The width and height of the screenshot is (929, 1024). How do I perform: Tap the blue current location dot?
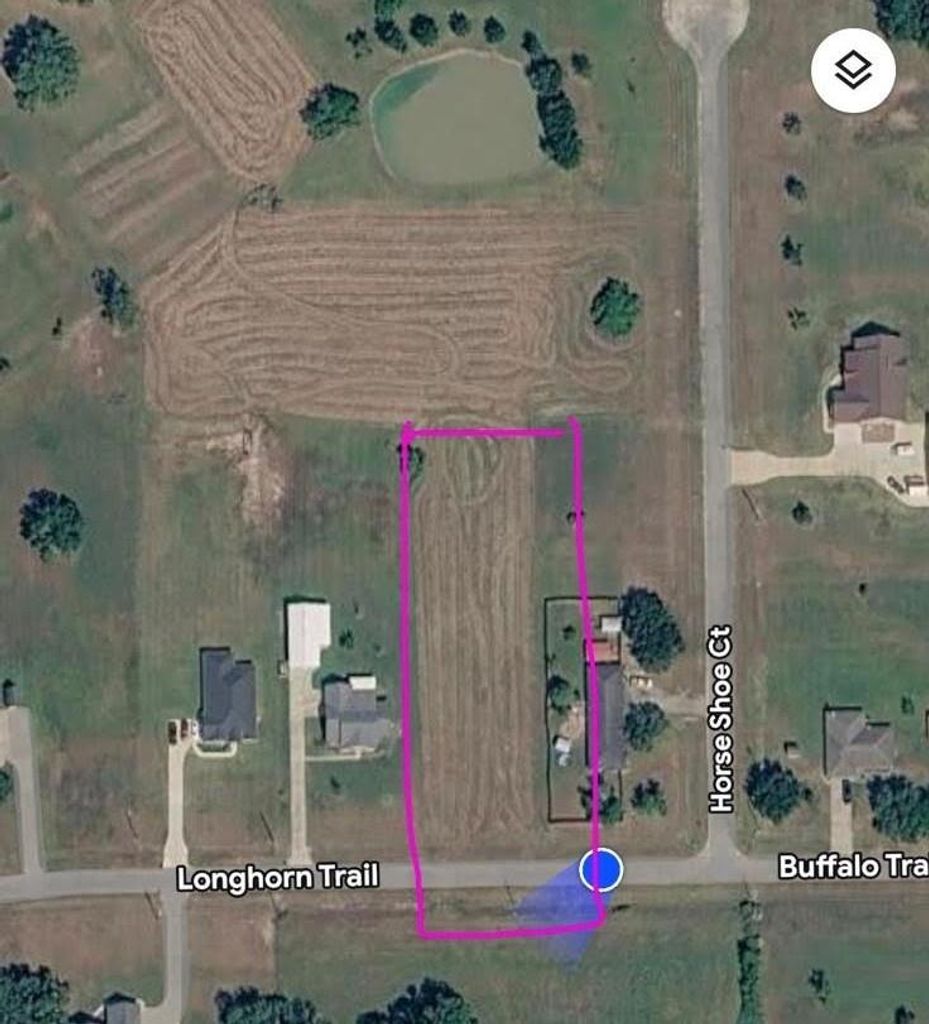pos(601,869)
